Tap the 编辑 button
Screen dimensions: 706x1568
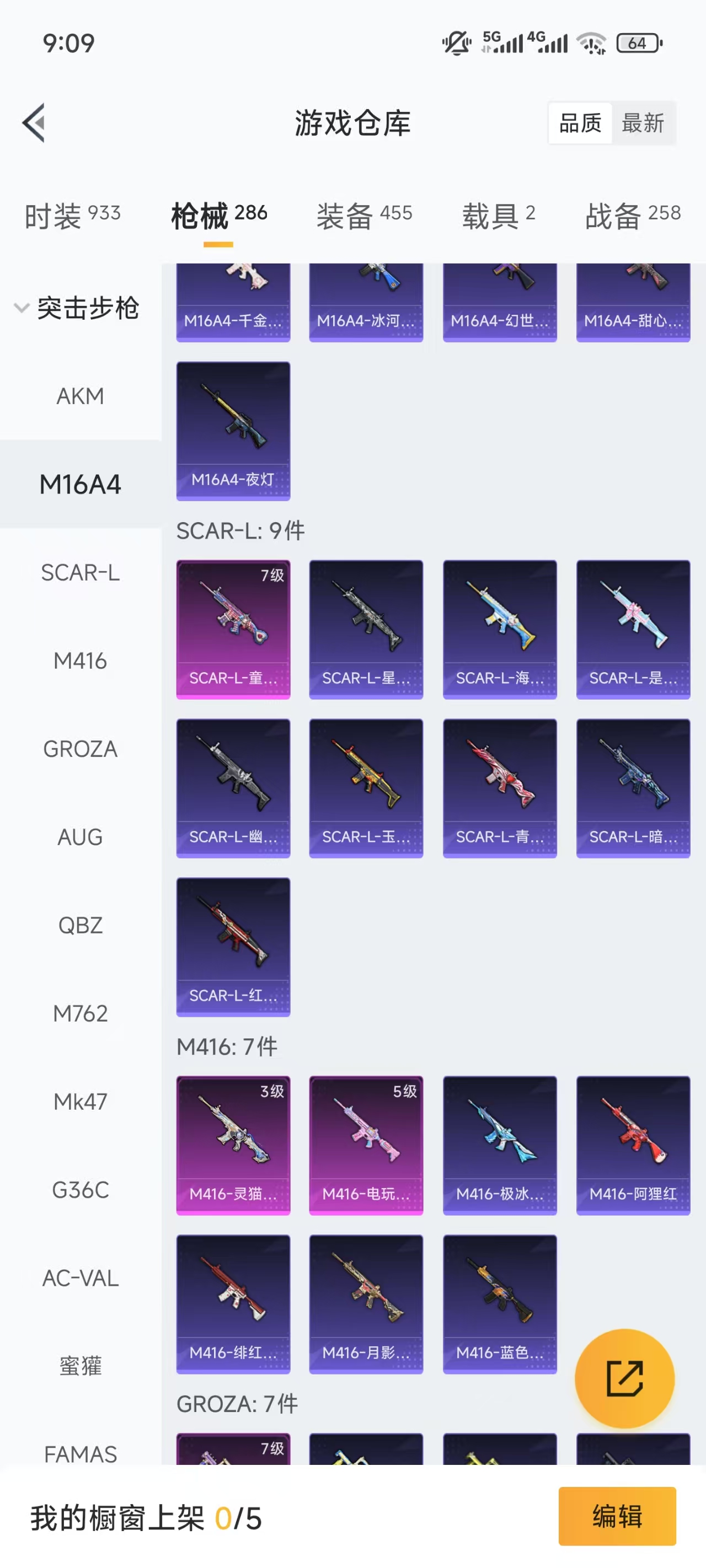click(617, 1516)
